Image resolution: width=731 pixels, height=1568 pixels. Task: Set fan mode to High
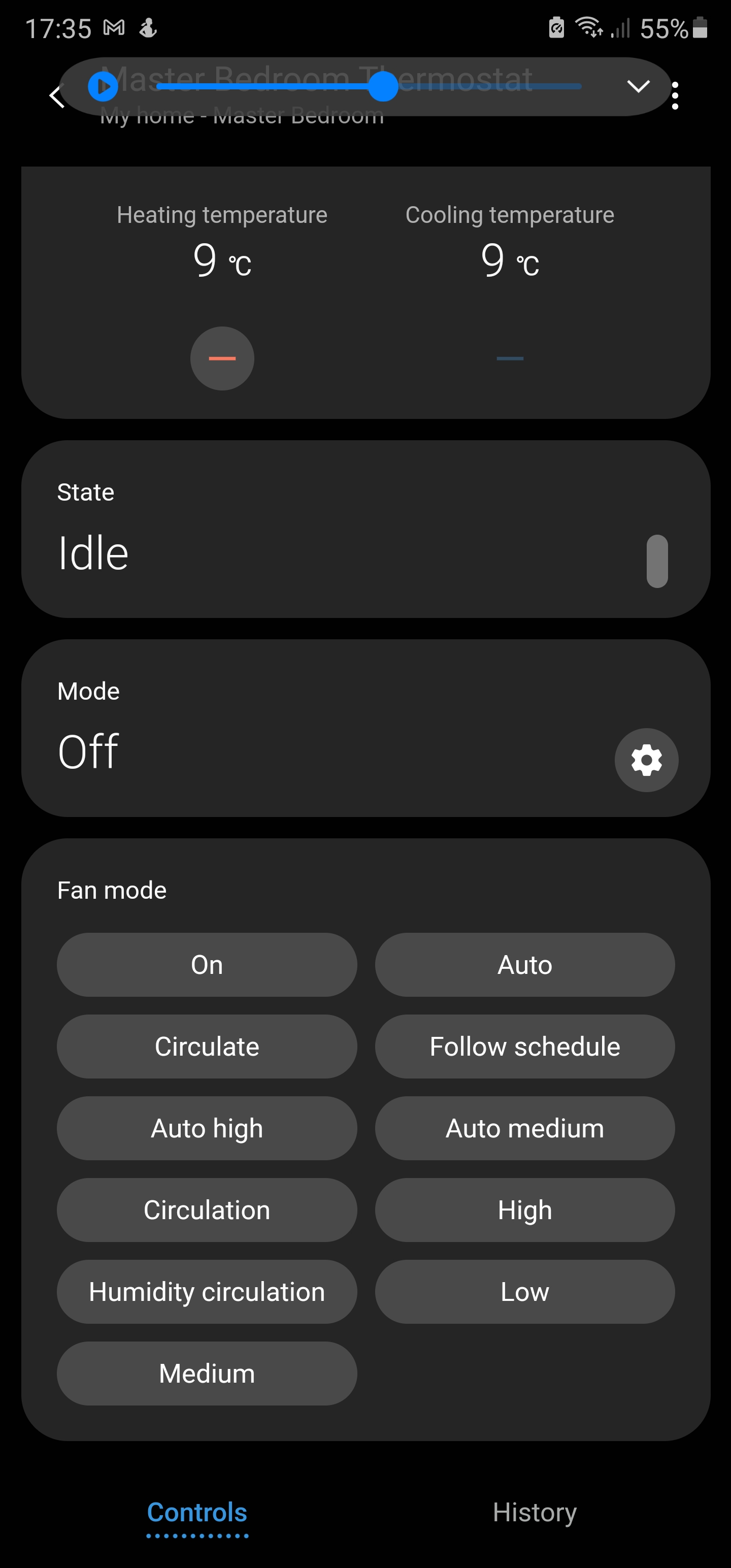tap(525, 1210)
